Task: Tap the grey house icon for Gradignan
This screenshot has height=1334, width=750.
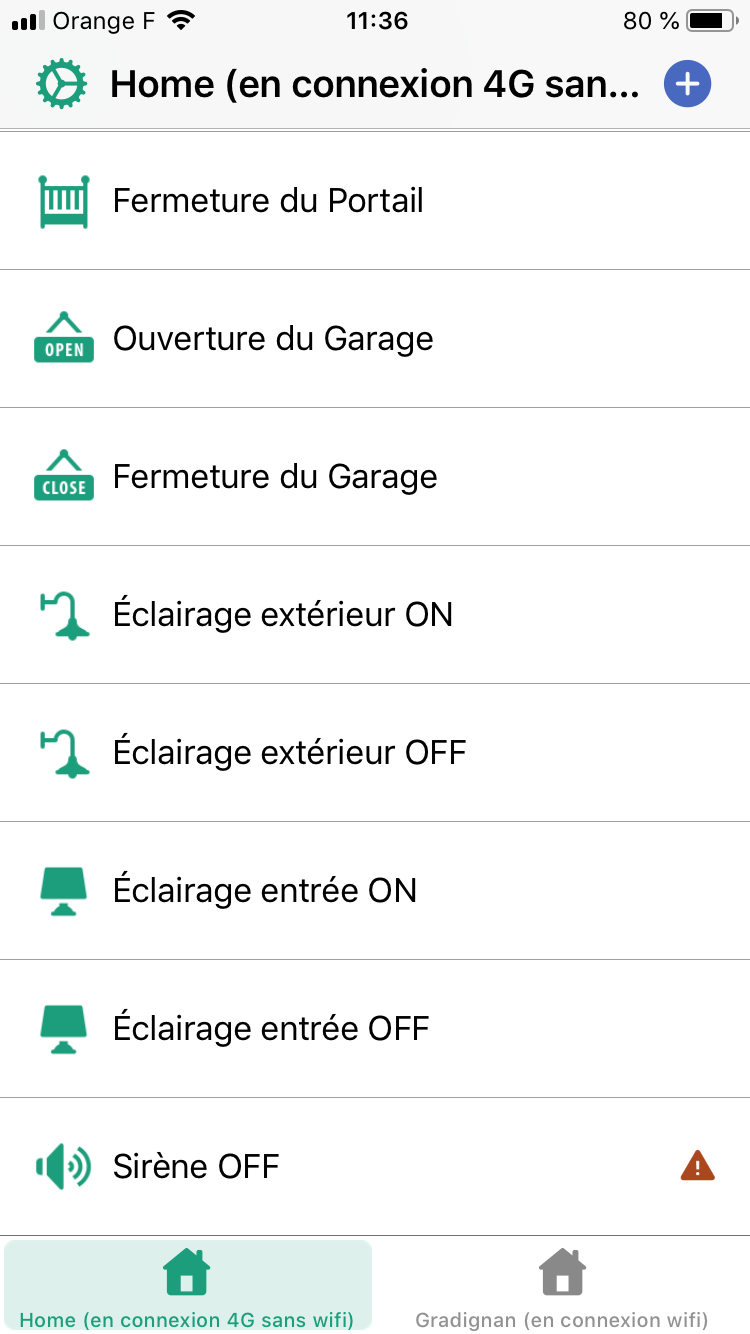Action: coord(562,1271)
